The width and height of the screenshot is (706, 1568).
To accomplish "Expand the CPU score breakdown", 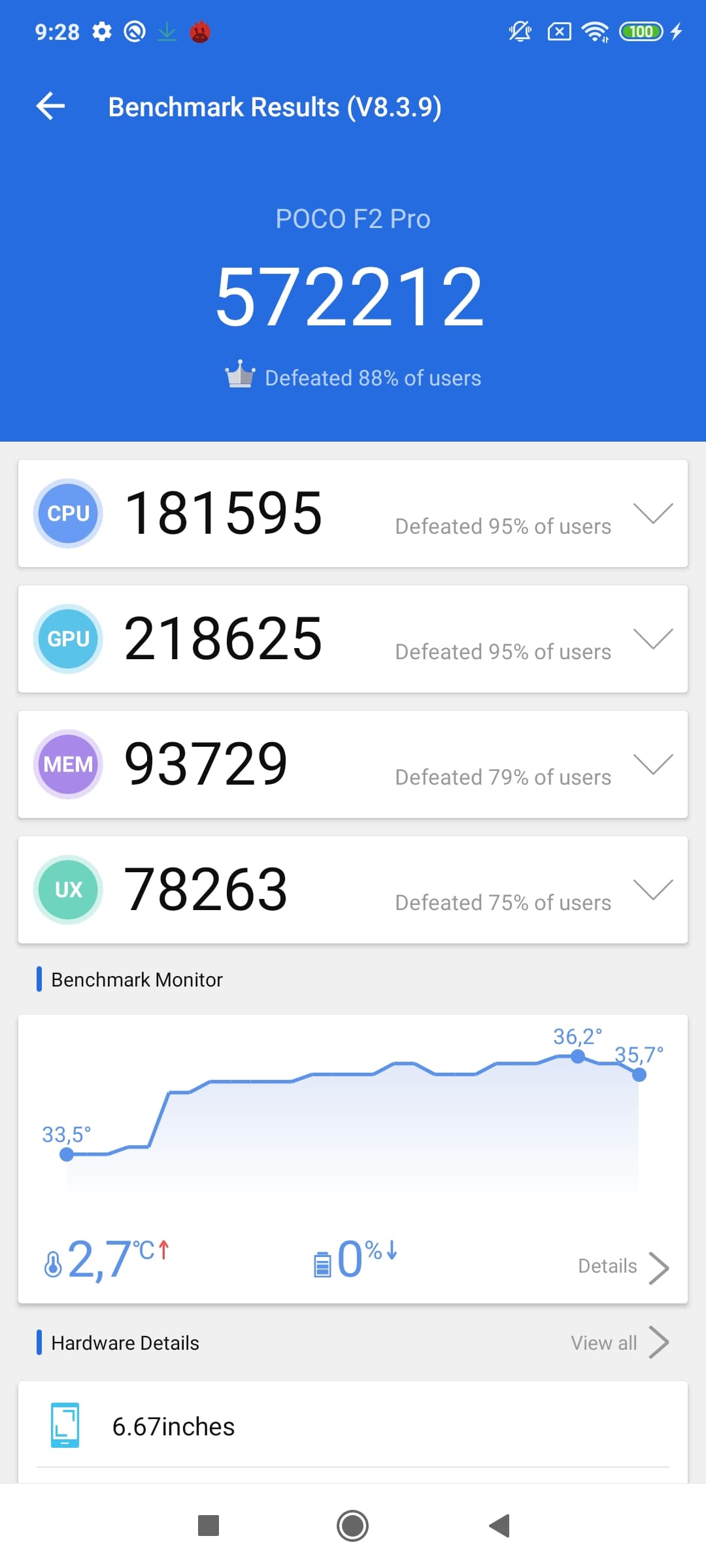I will 652,514.
